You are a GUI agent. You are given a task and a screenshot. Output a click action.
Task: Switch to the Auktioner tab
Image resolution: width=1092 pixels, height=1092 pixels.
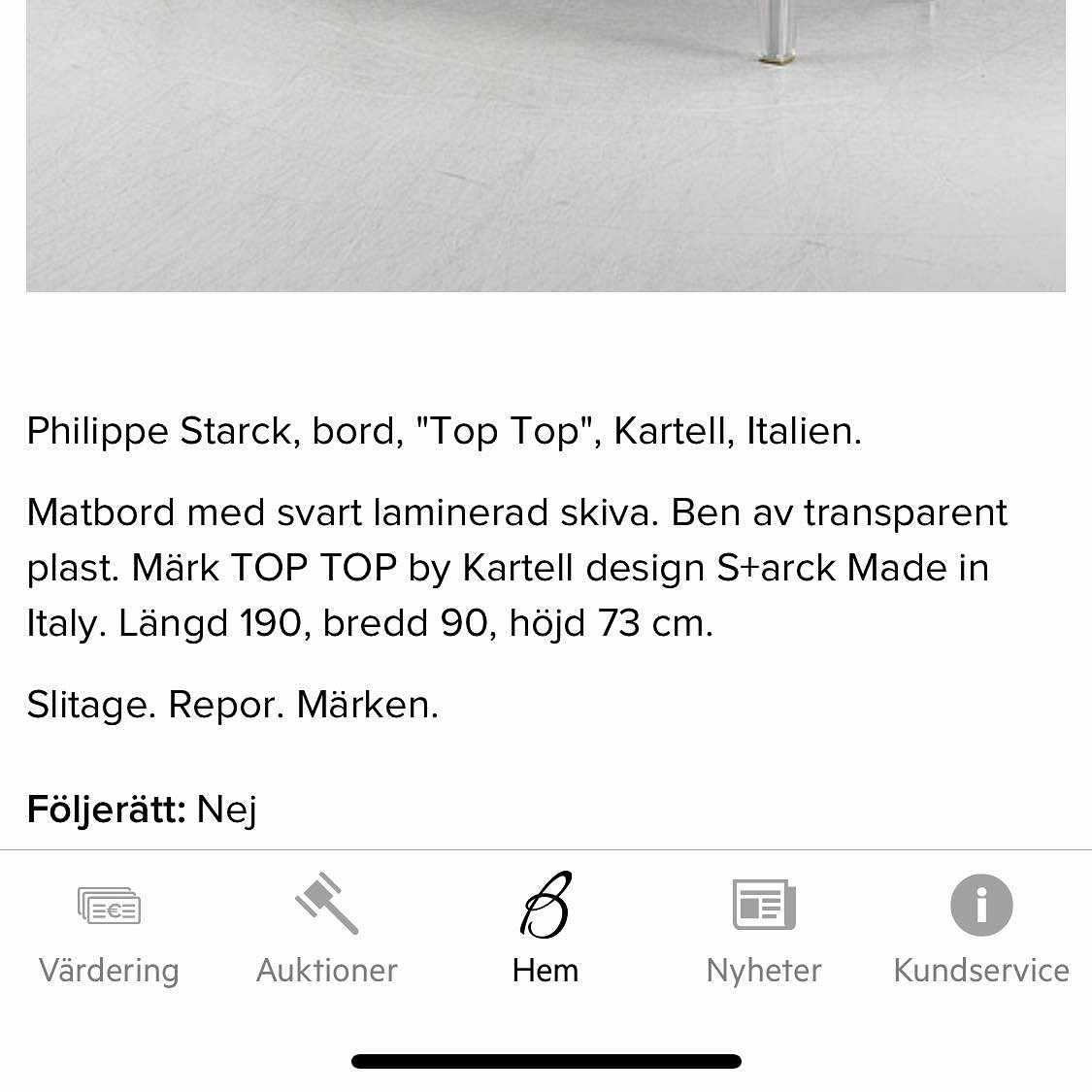327,929
